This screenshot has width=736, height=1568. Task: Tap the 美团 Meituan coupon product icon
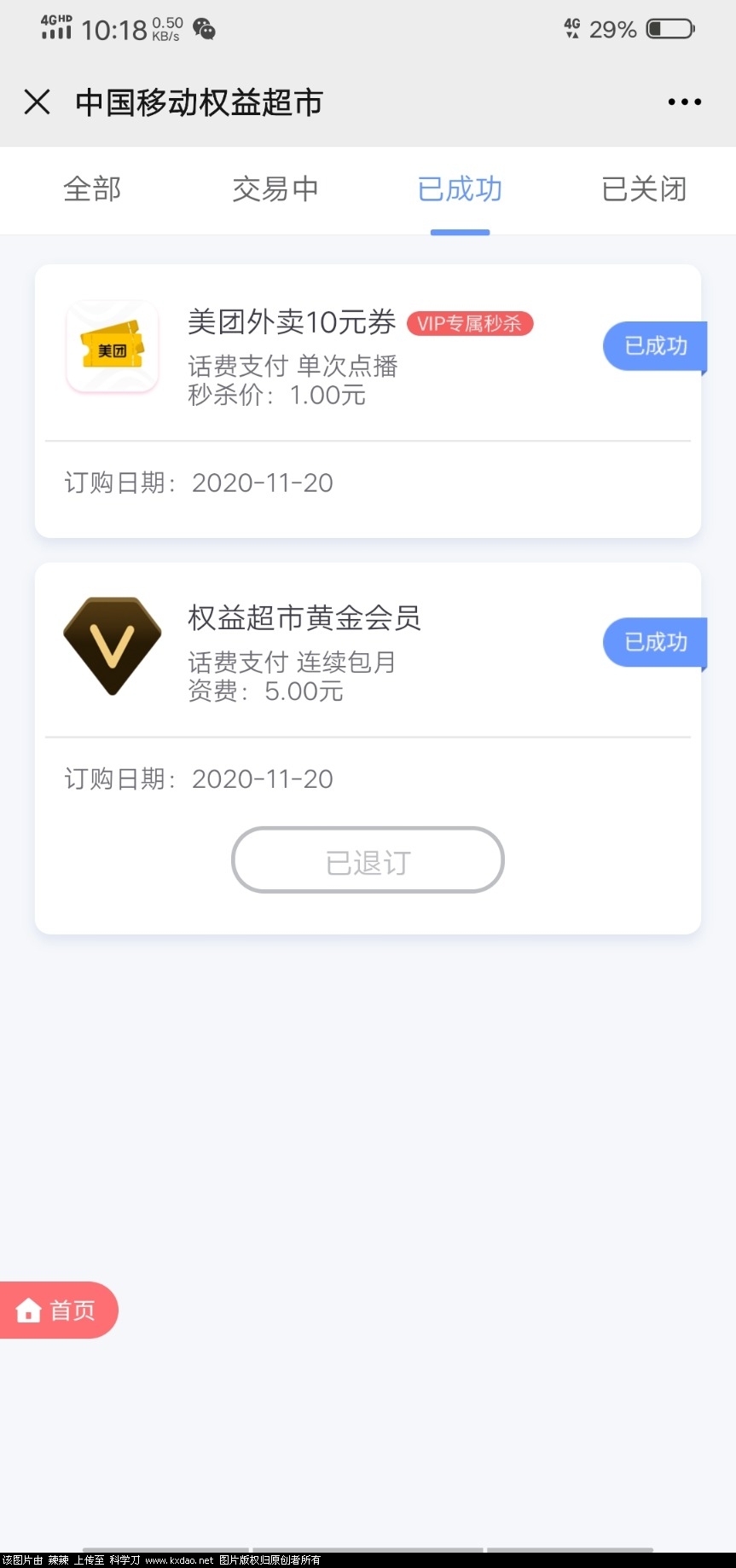tap(112, 347)
